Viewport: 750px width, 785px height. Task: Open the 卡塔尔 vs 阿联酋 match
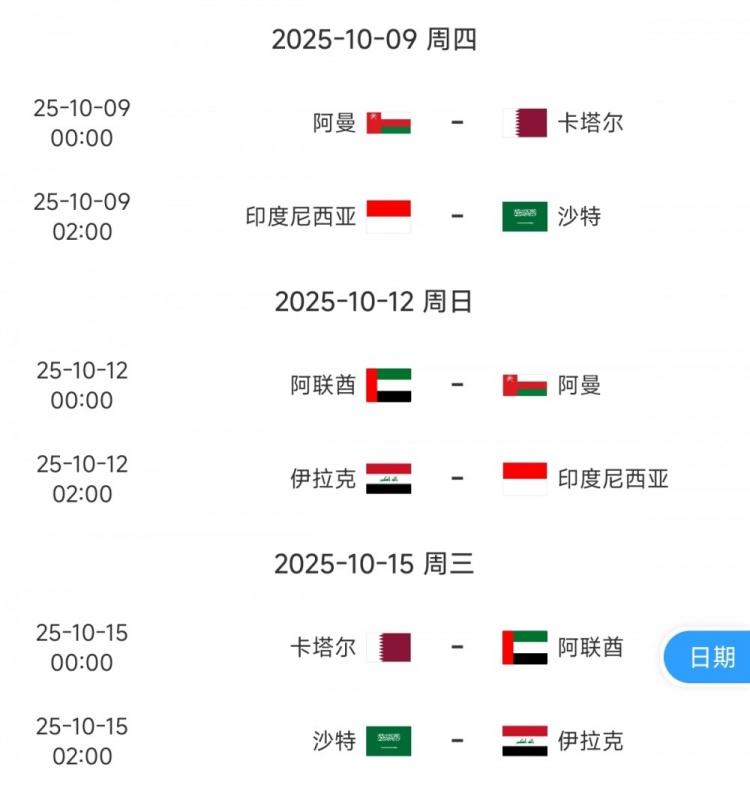click(x=456, y=647)
